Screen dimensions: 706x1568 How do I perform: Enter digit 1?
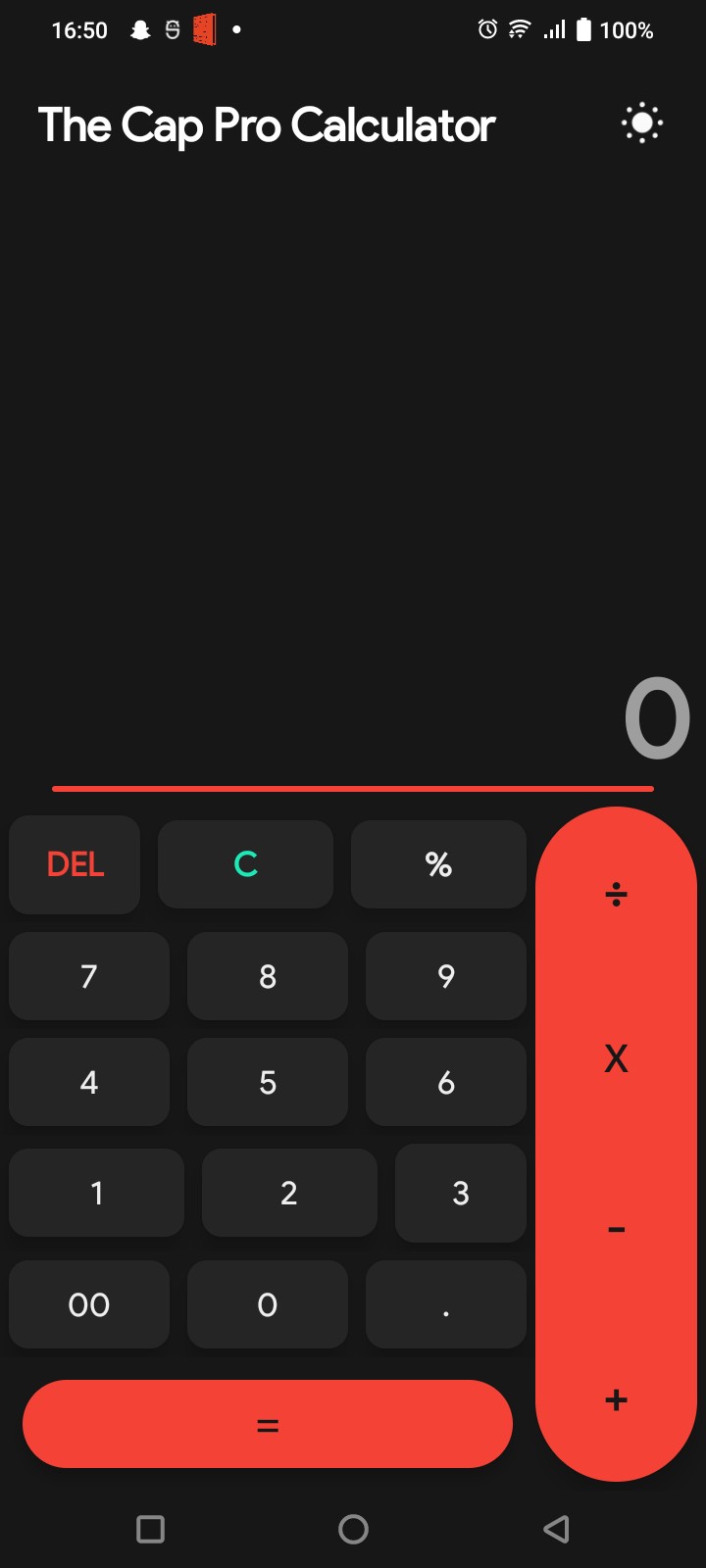(x=96, y=1193)
